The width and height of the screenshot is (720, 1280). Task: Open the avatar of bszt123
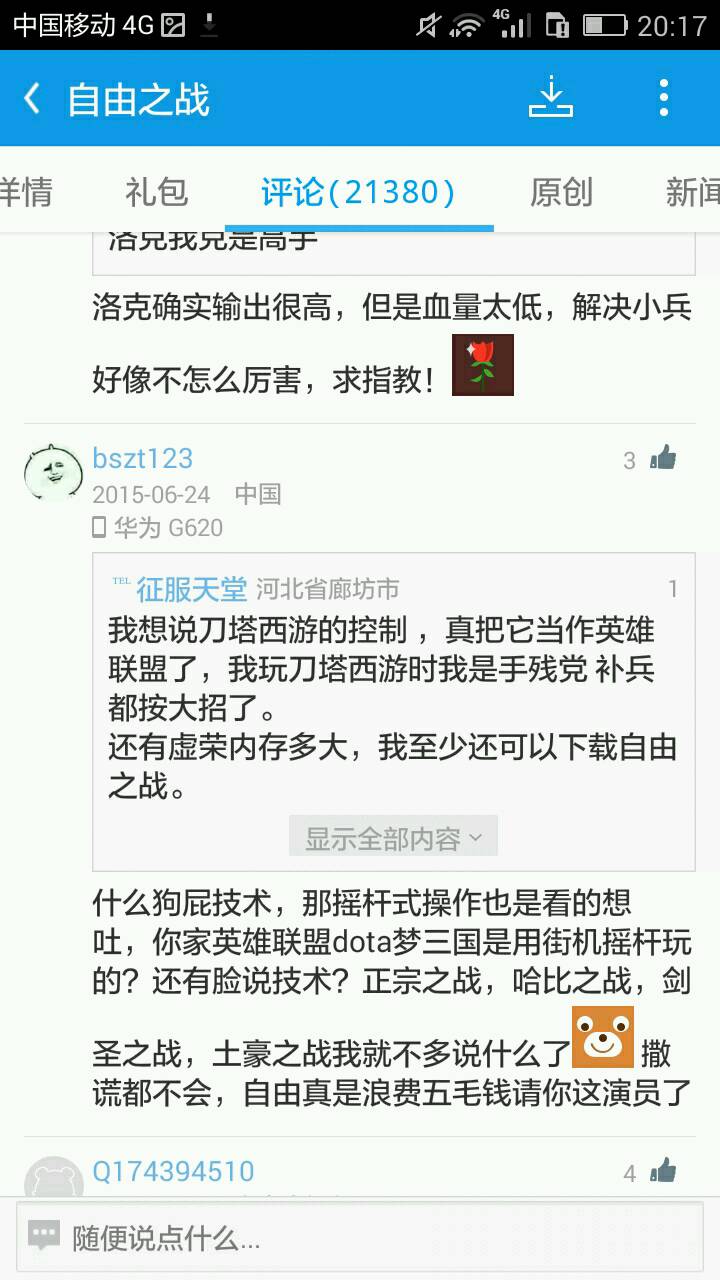point(53,473)
